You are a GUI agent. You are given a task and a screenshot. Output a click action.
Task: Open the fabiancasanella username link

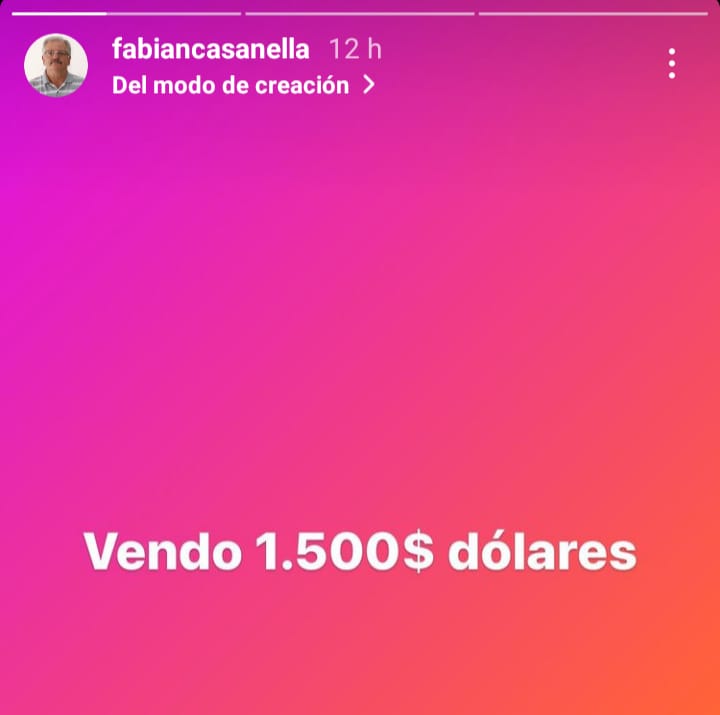211,48
